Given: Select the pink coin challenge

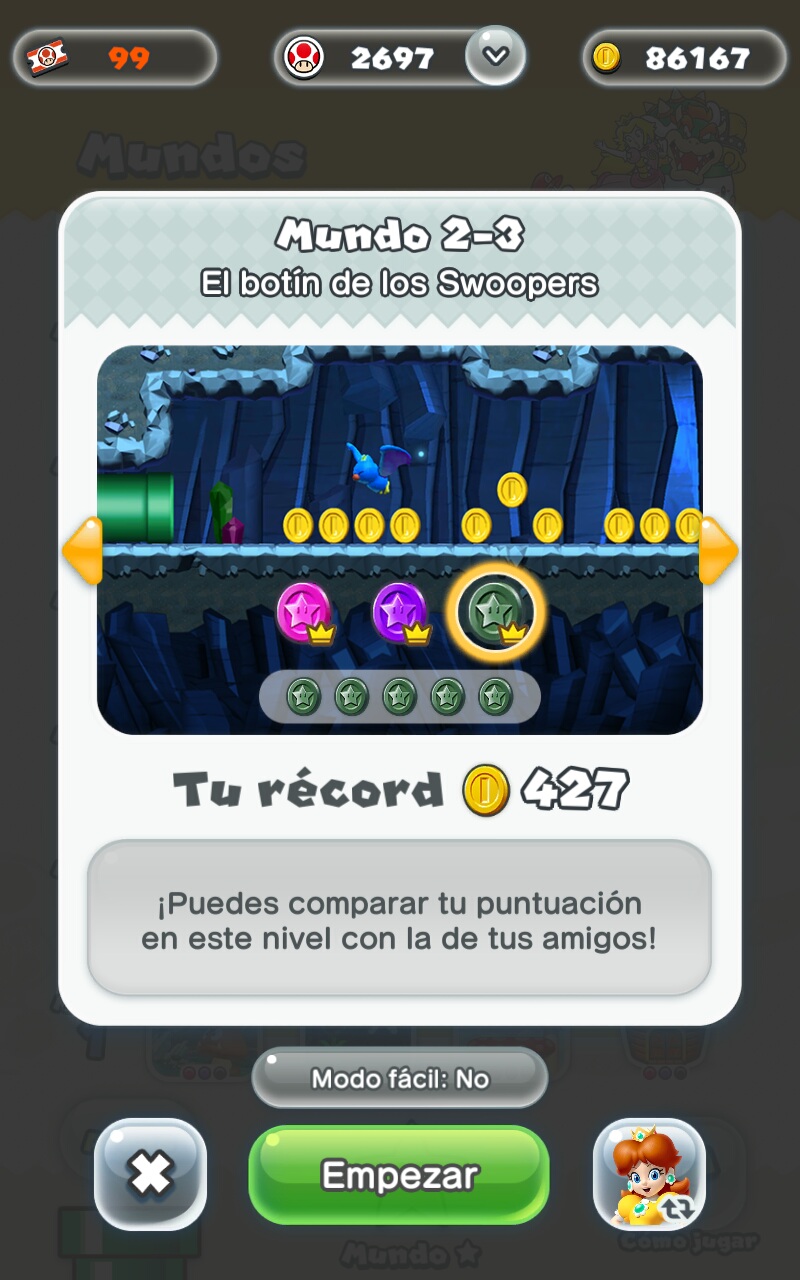Looking at the screenshot, I should pos(302,612).
